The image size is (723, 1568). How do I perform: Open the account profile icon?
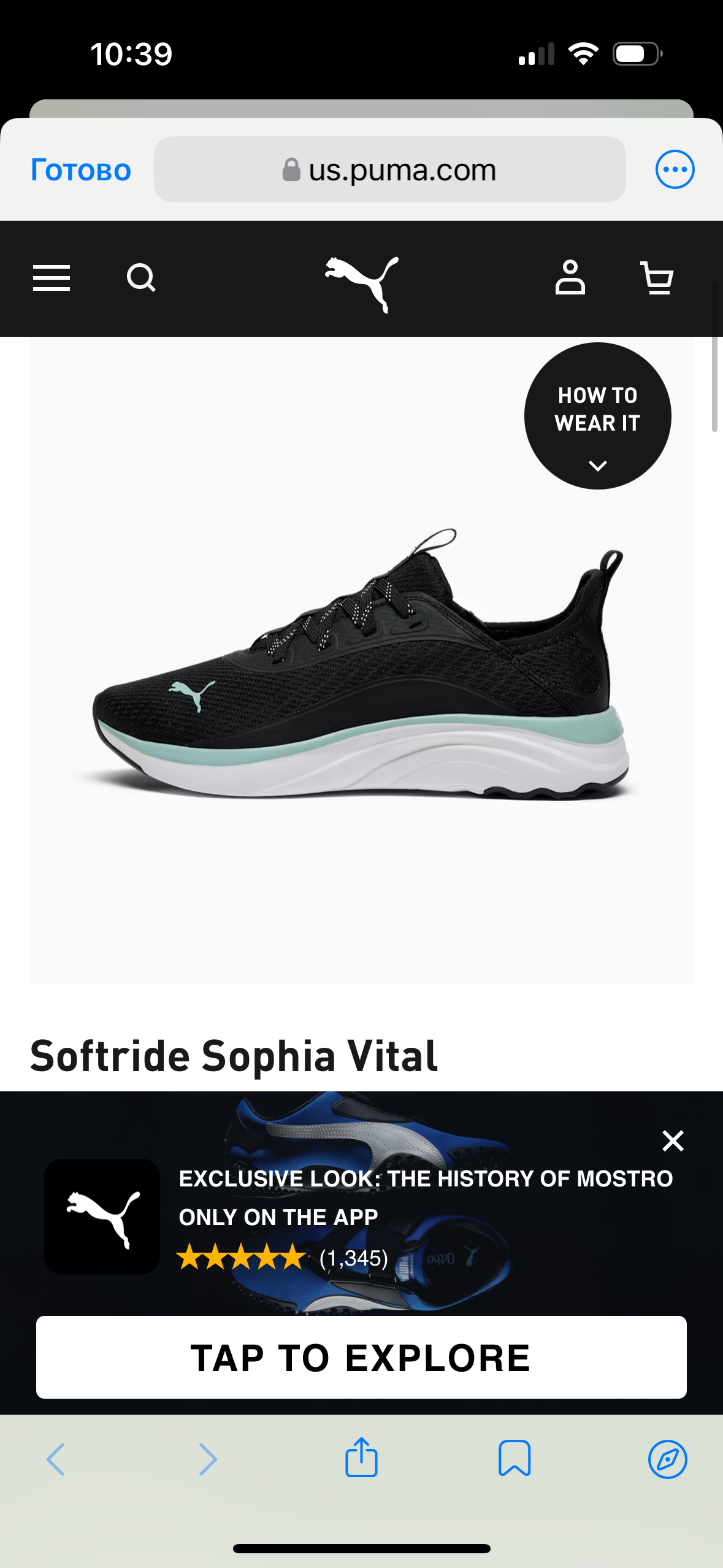pos(570,278)
